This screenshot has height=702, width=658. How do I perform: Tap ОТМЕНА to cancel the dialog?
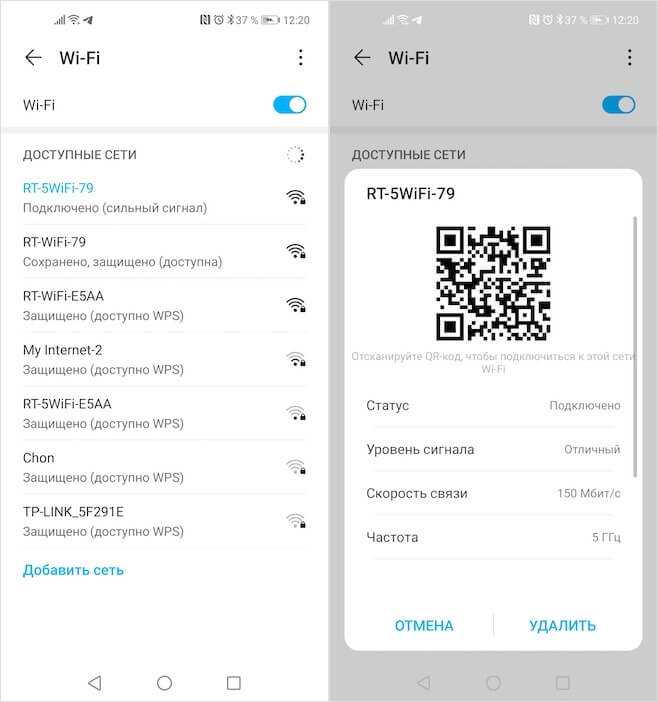[424, 626]
